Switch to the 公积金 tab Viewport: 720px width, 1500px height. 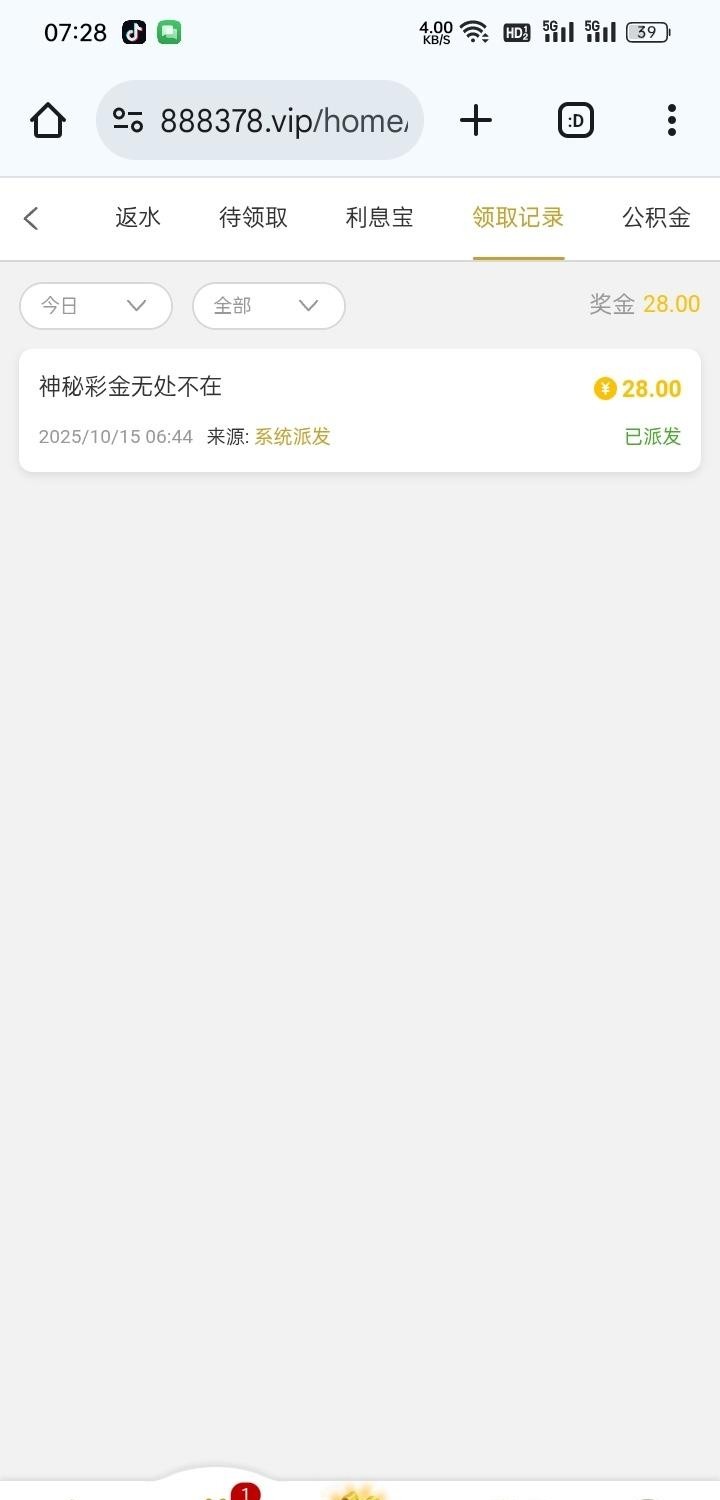pos(656,218)
